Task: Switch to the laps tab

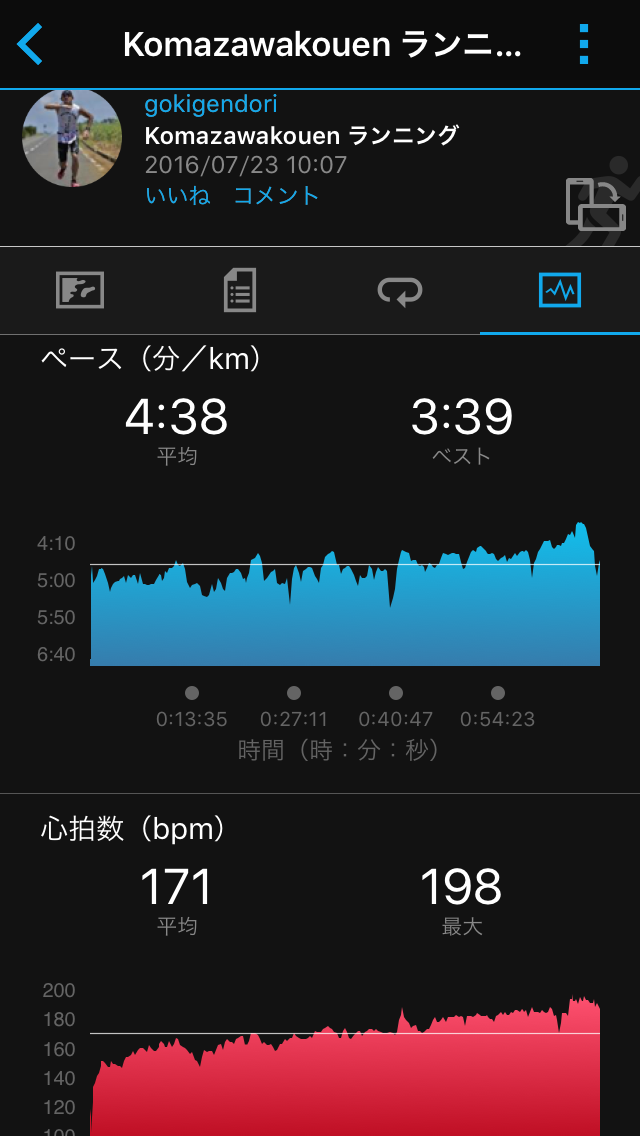Action: coord(400,291)
